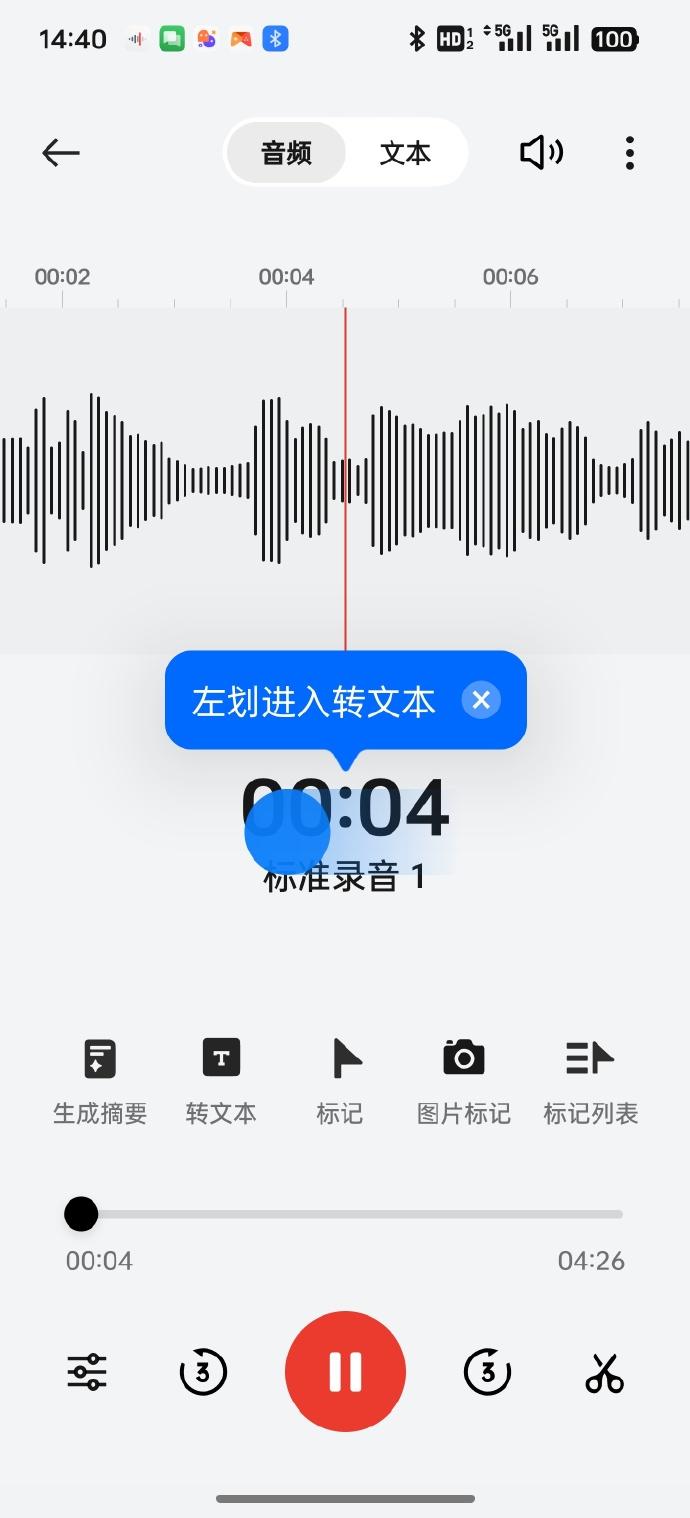Pause playback with the red button
The image size is (690, 1518).
pyautogui.click(x=345, y=1372)
